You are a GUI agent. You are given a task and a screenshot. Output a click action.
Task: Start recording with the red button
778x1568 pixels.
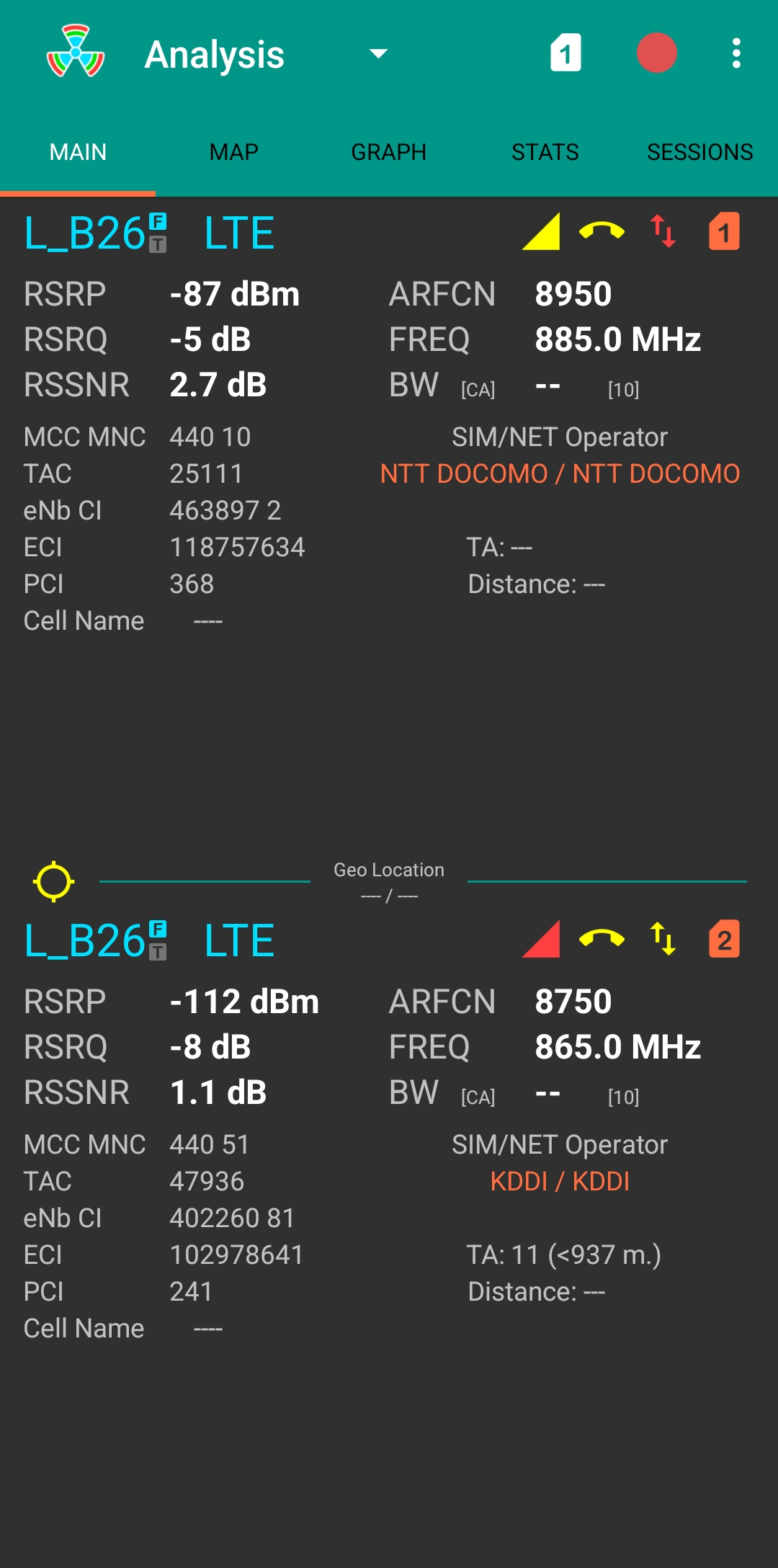pos(657,53)
